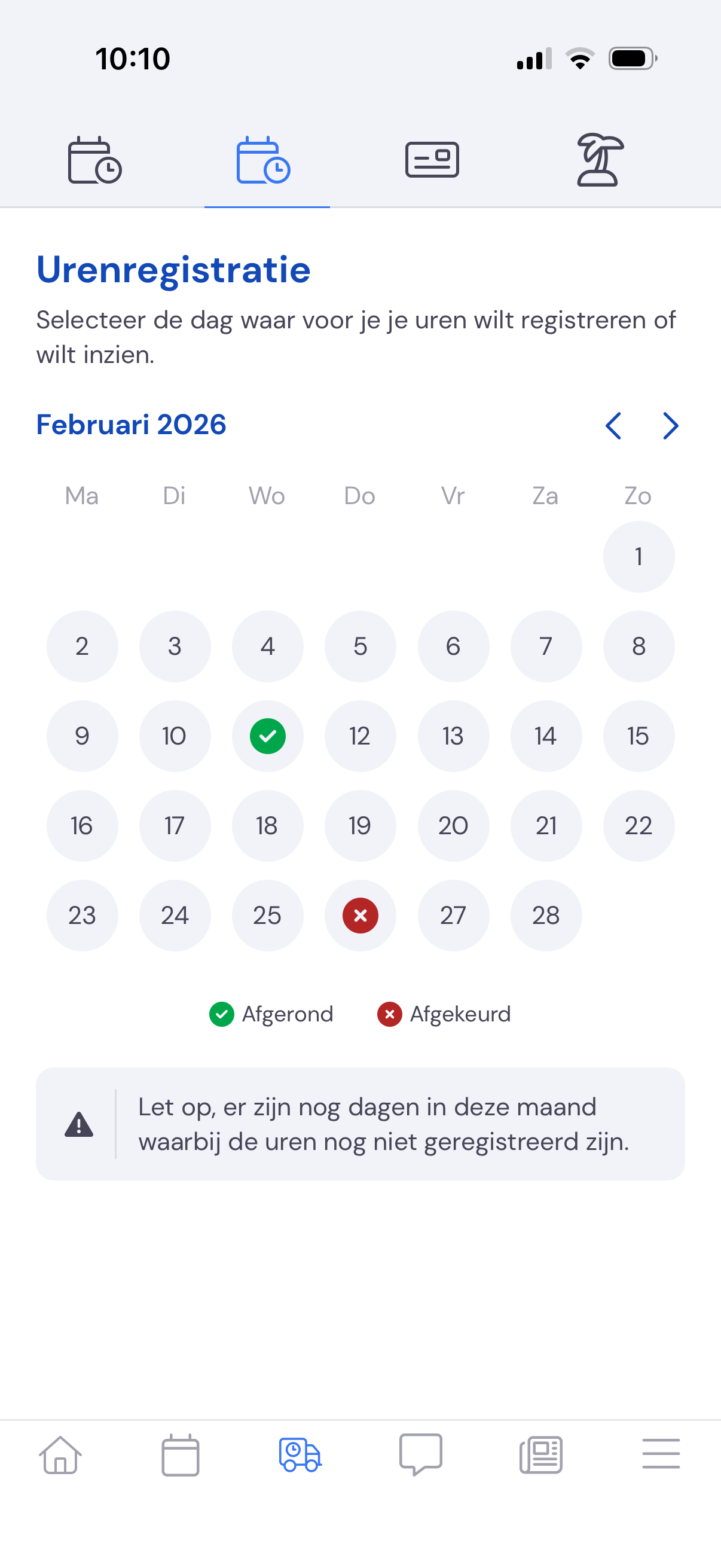The width and height of the screenshot is (721, 1568).
Task: Open the news tab in bottom bar
Action: pos(541,1455)
